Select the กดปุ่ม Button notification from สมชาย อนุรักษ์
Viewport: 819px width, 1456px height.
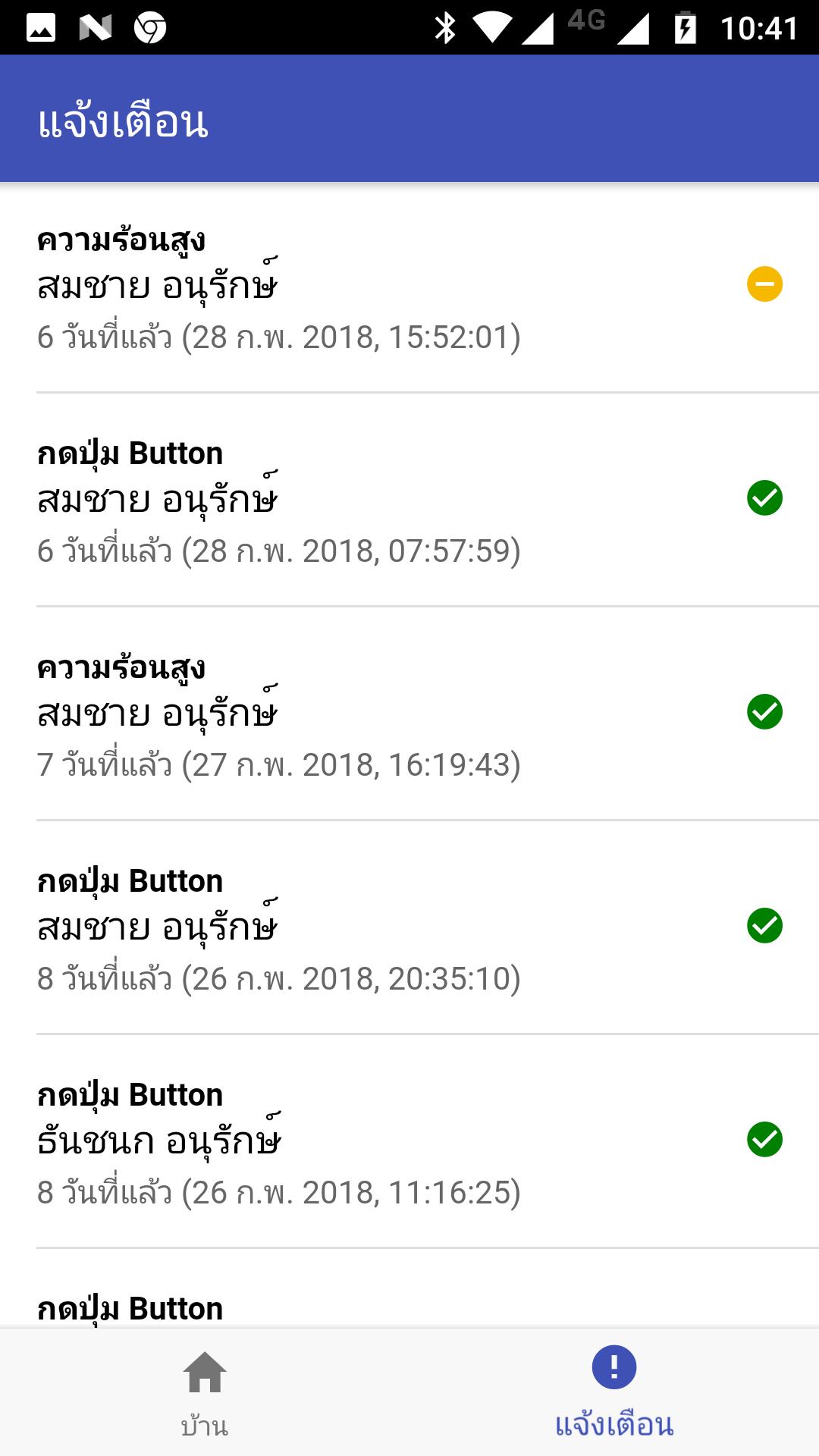coord(303,500)
